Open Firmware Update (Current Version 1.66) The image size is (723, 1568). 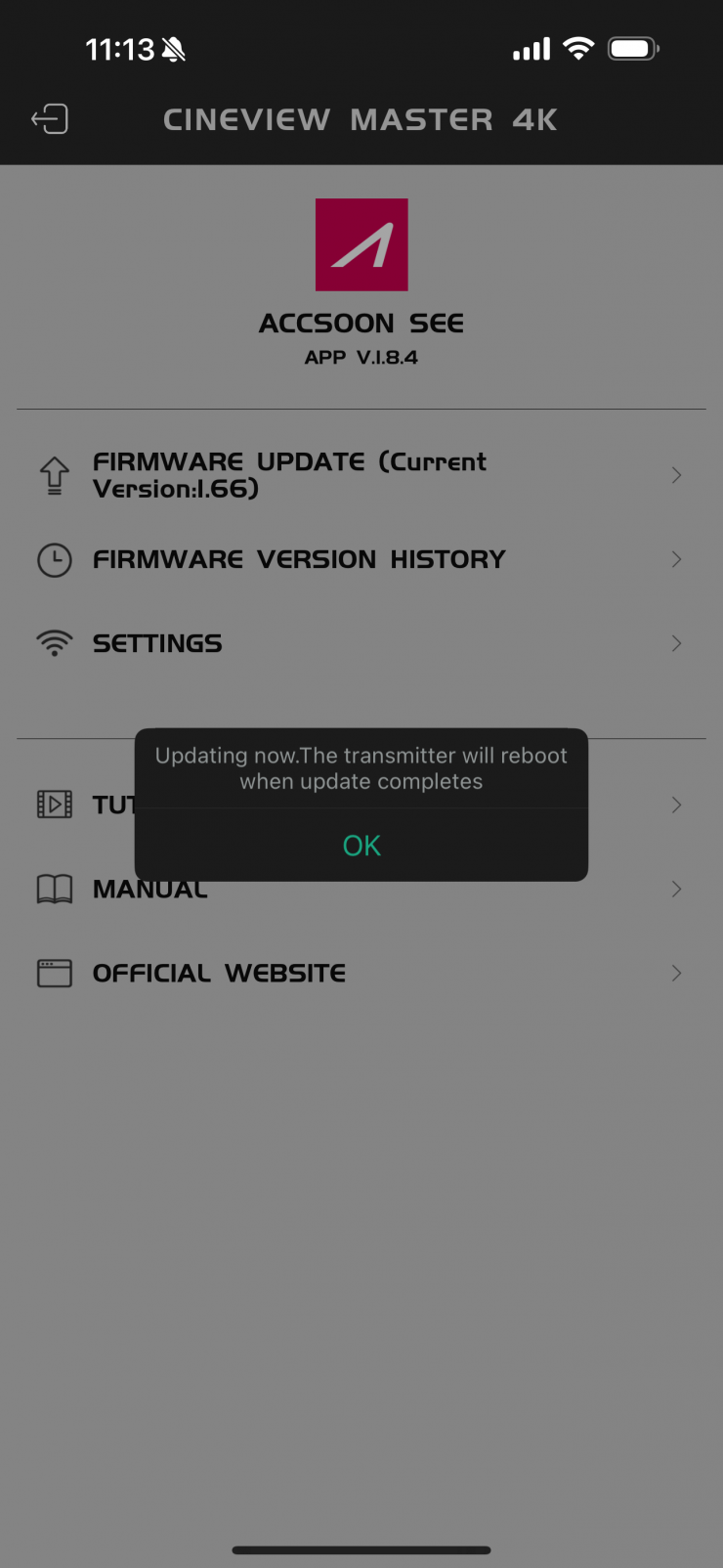tap(361, 475)
